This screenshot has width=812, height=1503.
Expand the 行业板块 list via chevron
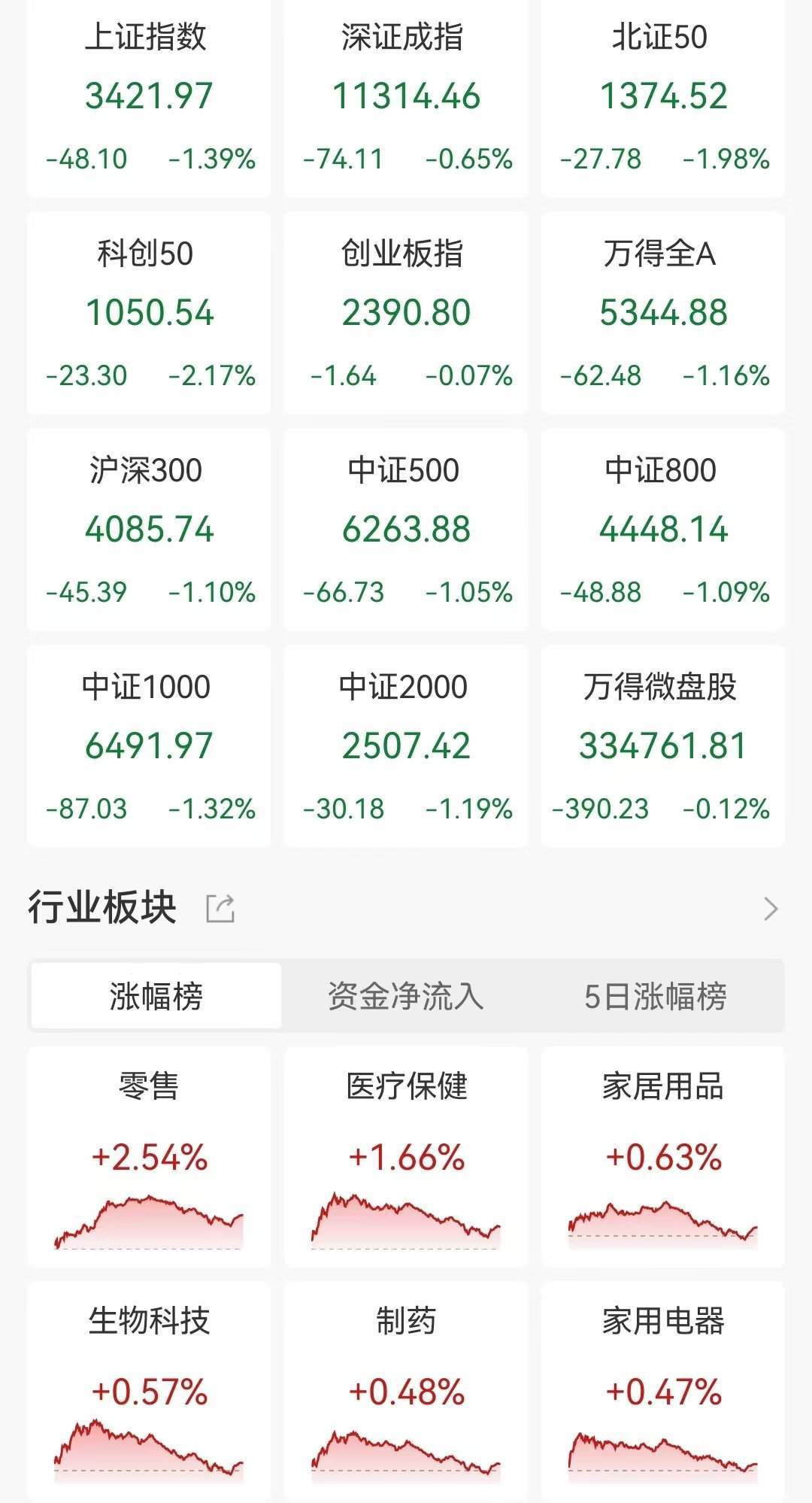(770, 909)
